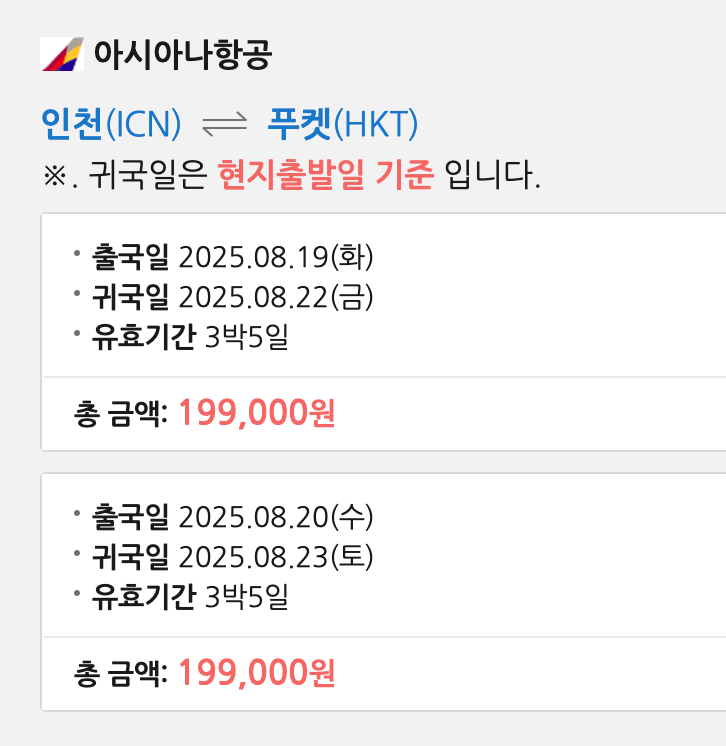Open the 2025.08.19 departure fare card
Screen dimensions: 726x746
click(x=383, y=332)
